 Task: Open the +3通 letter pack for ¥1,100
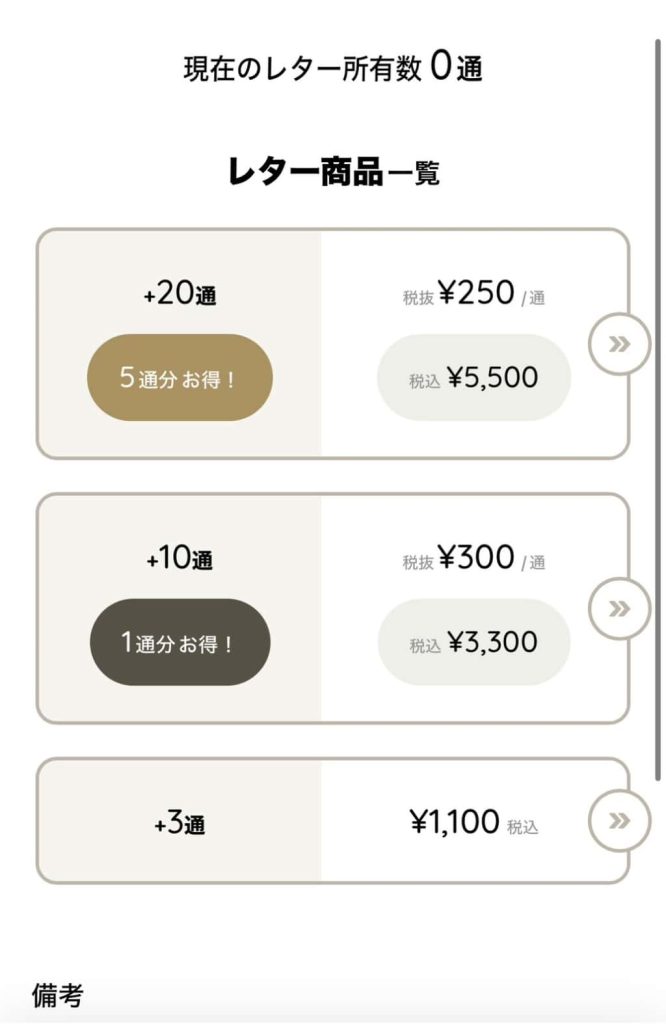619,821
